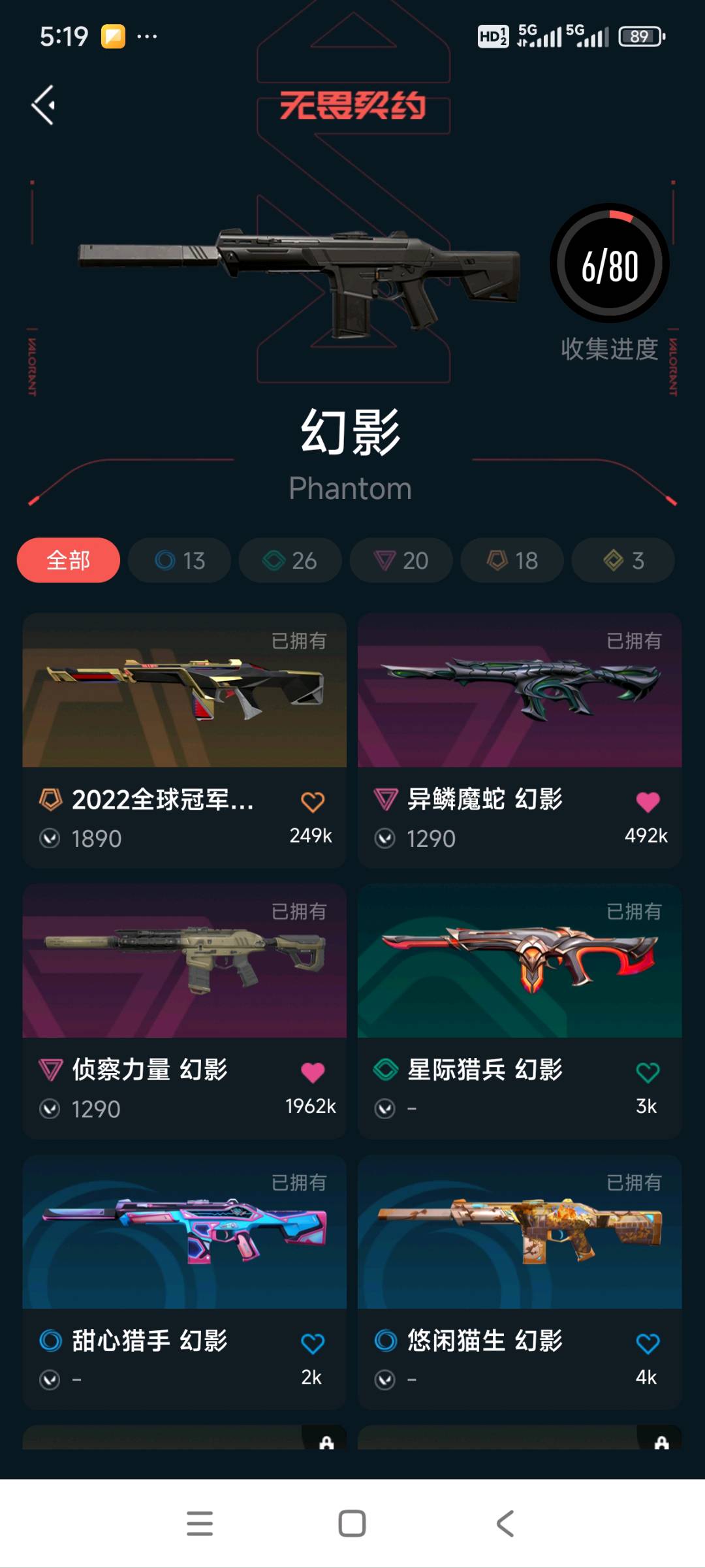The width and height of the screenshot is (705, 1568).
Task: Filter skins by the orange tier 18
Action: (x=512, y=560)
